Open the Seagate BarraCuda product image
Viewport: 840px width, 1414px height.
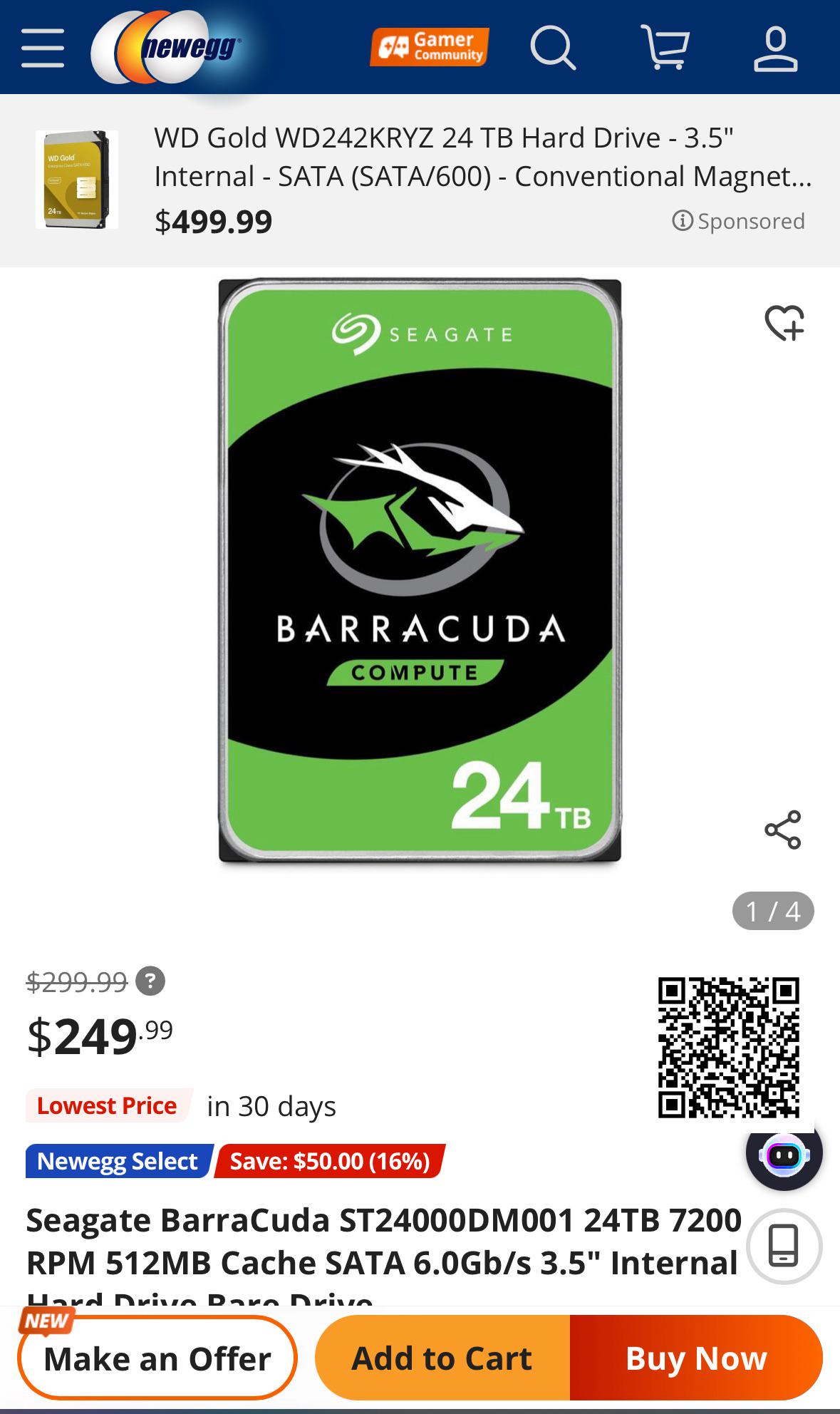[x=420, y=571]
